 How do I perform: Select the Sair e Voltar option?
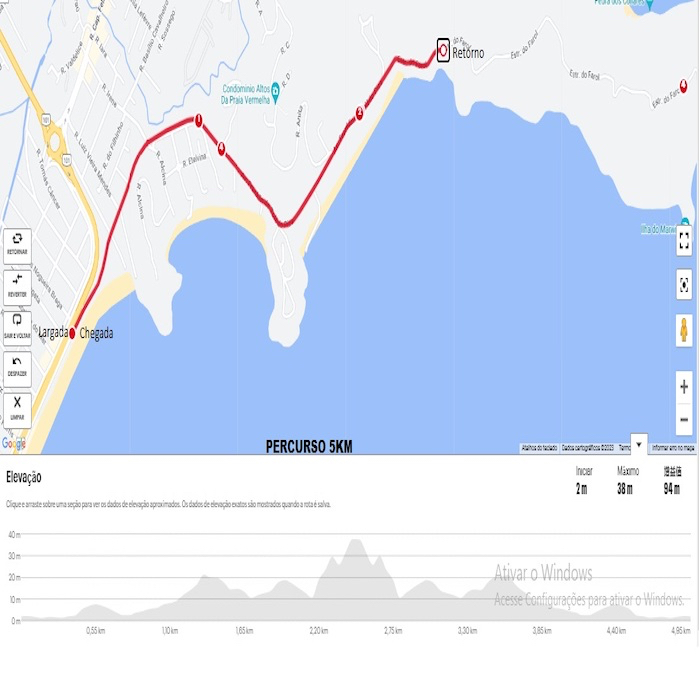(x=17, y=327)
